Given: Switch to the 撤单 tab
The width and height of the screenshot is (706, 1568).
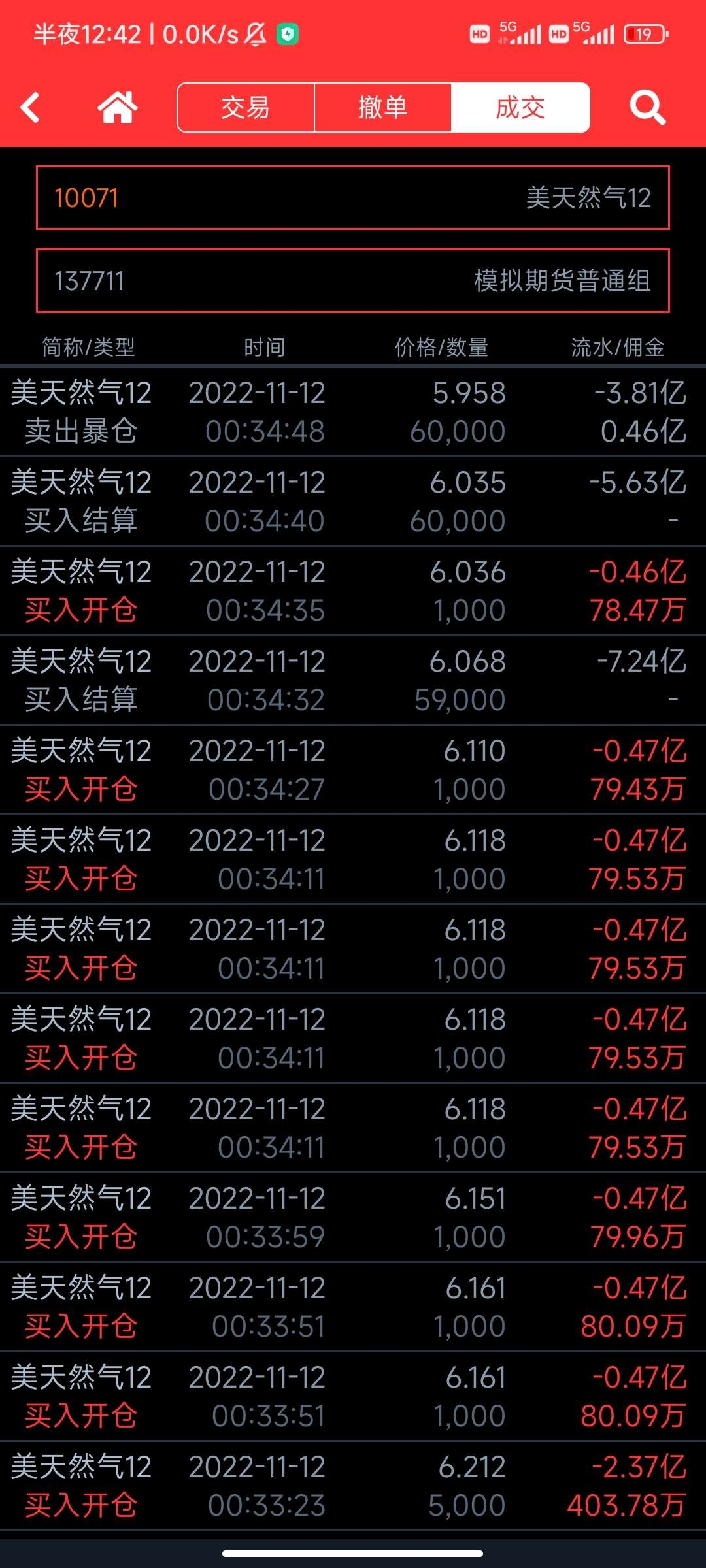Looking at the screenshot, I should coord(382,108).
